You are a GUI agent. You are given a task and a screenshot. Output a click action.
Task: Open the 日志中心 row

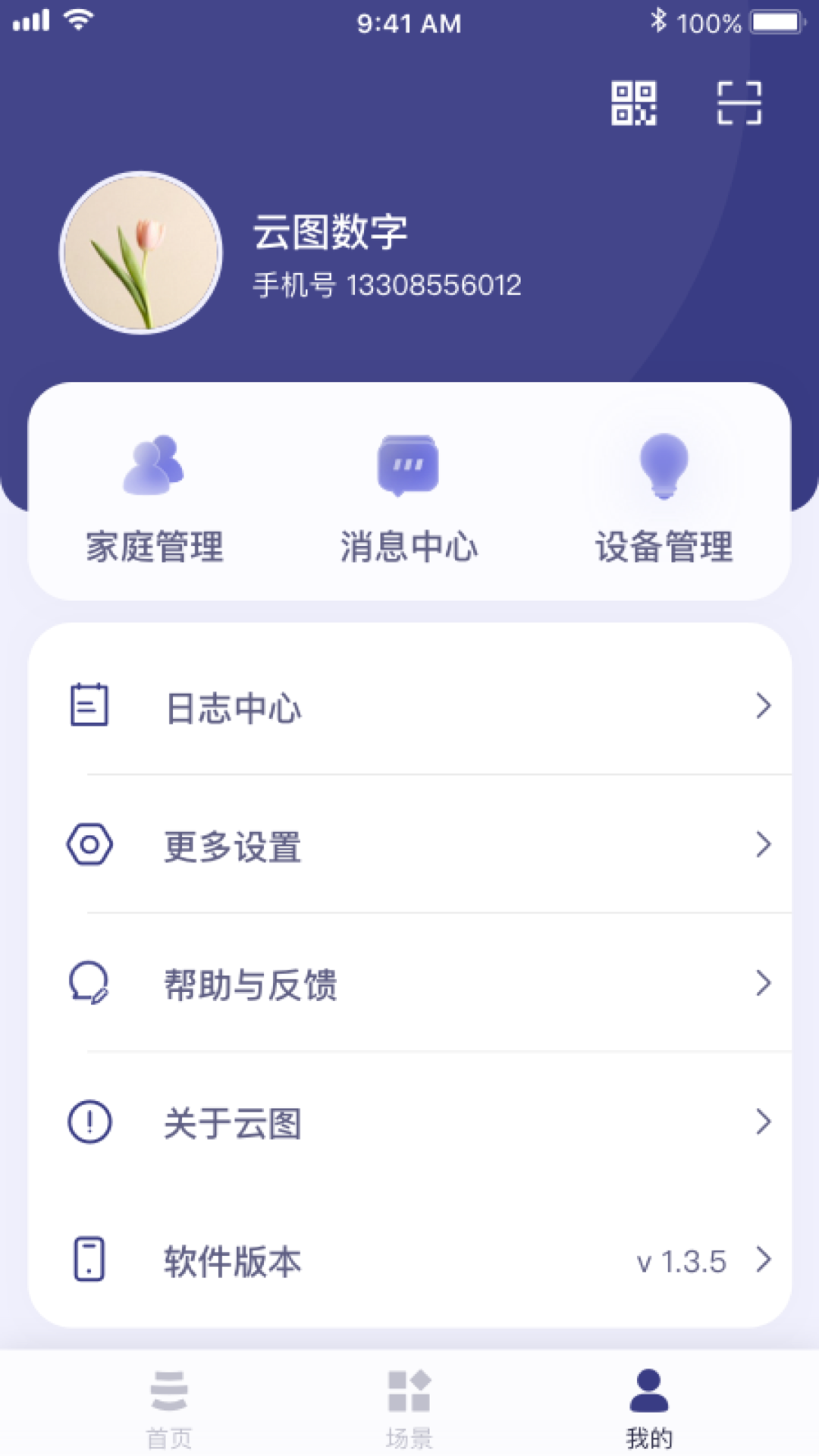pos(409,706)
